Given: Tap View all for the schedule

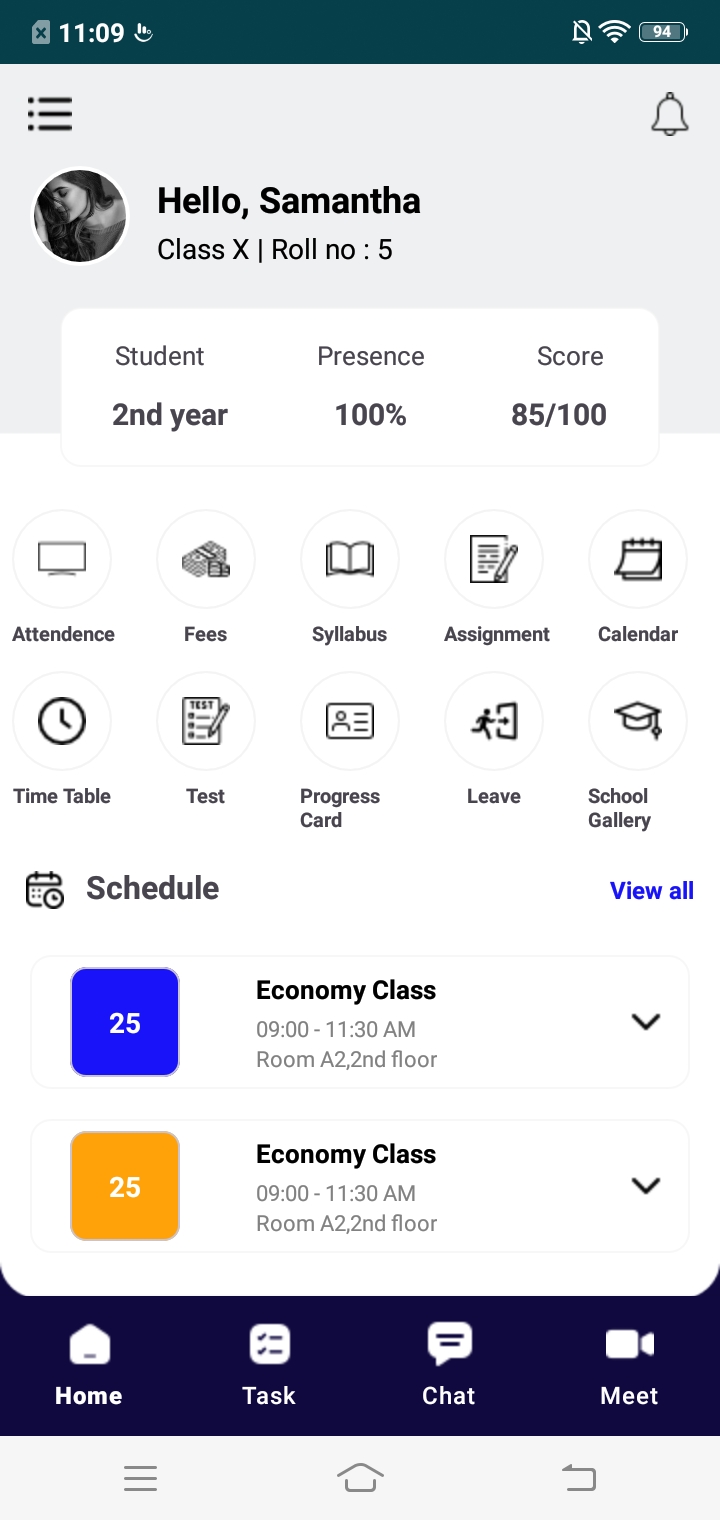Looking at the screenshot, I should click(x=651, y=891).
